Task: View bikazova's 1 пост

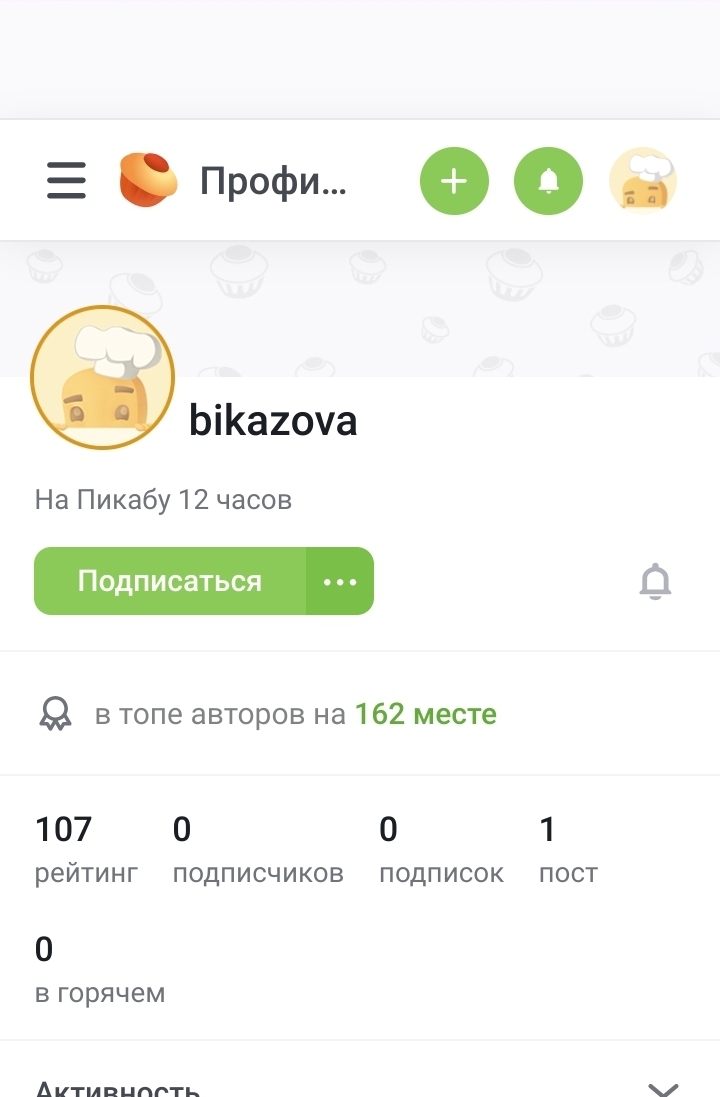Action: [x=567, y=851]
